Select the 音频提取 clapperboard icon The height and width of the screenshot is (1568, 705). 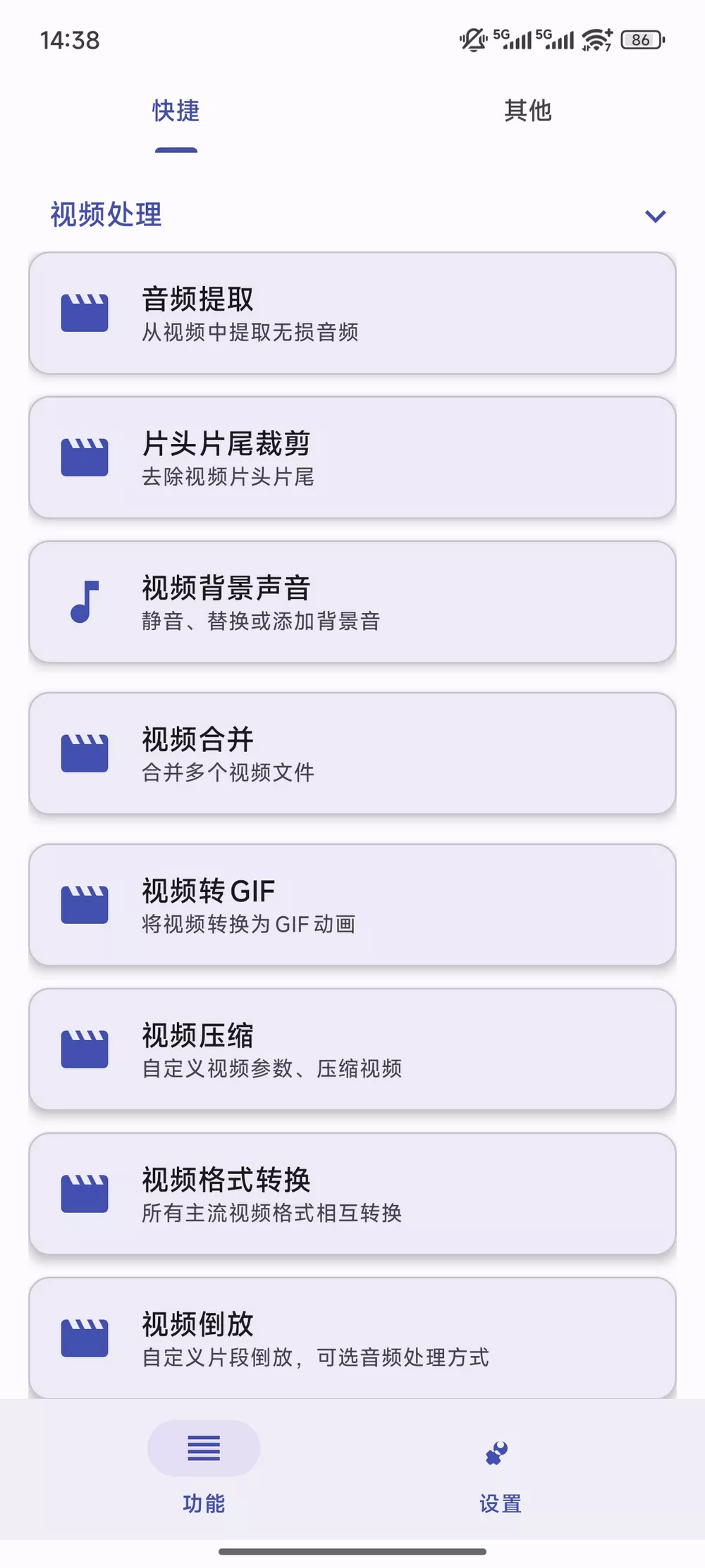(x=85, y=312)
